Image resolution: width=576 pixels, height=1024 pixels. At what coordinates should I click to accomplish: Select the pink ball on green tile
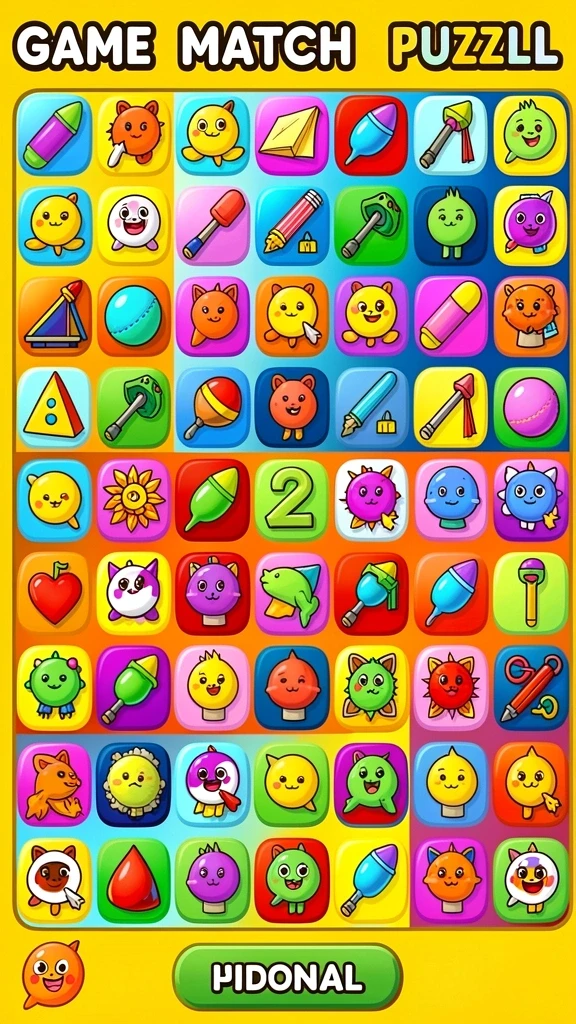click(x=530, y=408)
